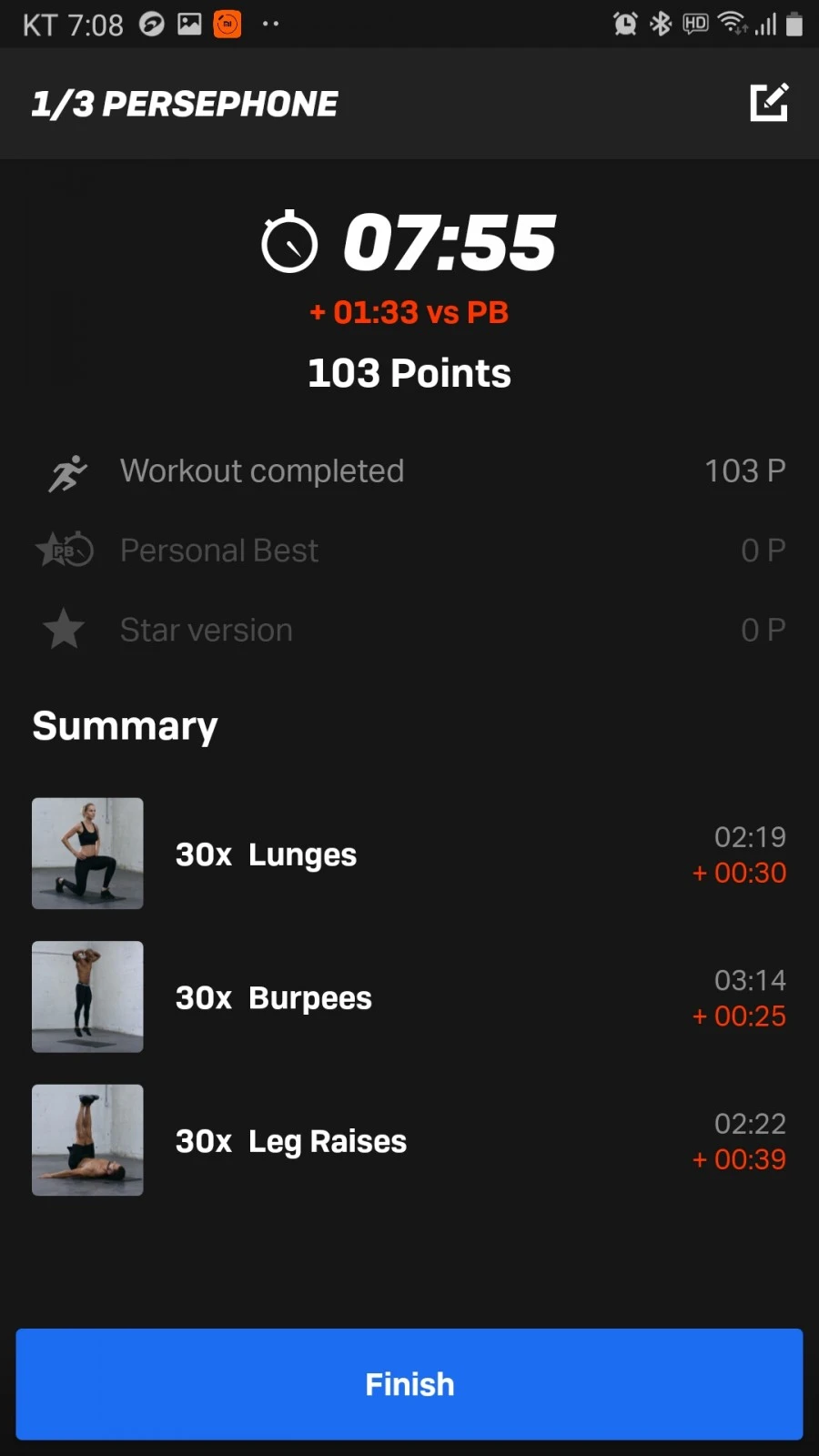Image resolution: width=819 pixels, height=1456 pixels.
Task: Tap the edit icon in the header
Action: [x=768, y=103]
